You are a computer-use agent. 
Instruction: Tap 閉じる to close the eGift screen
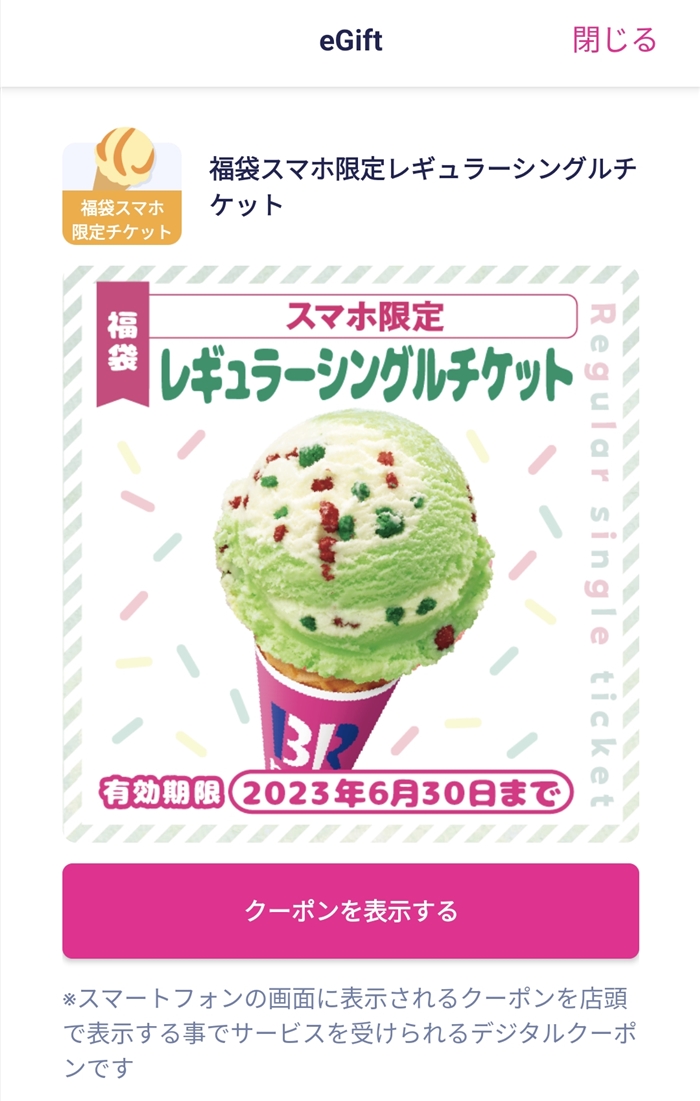[614, 40]
